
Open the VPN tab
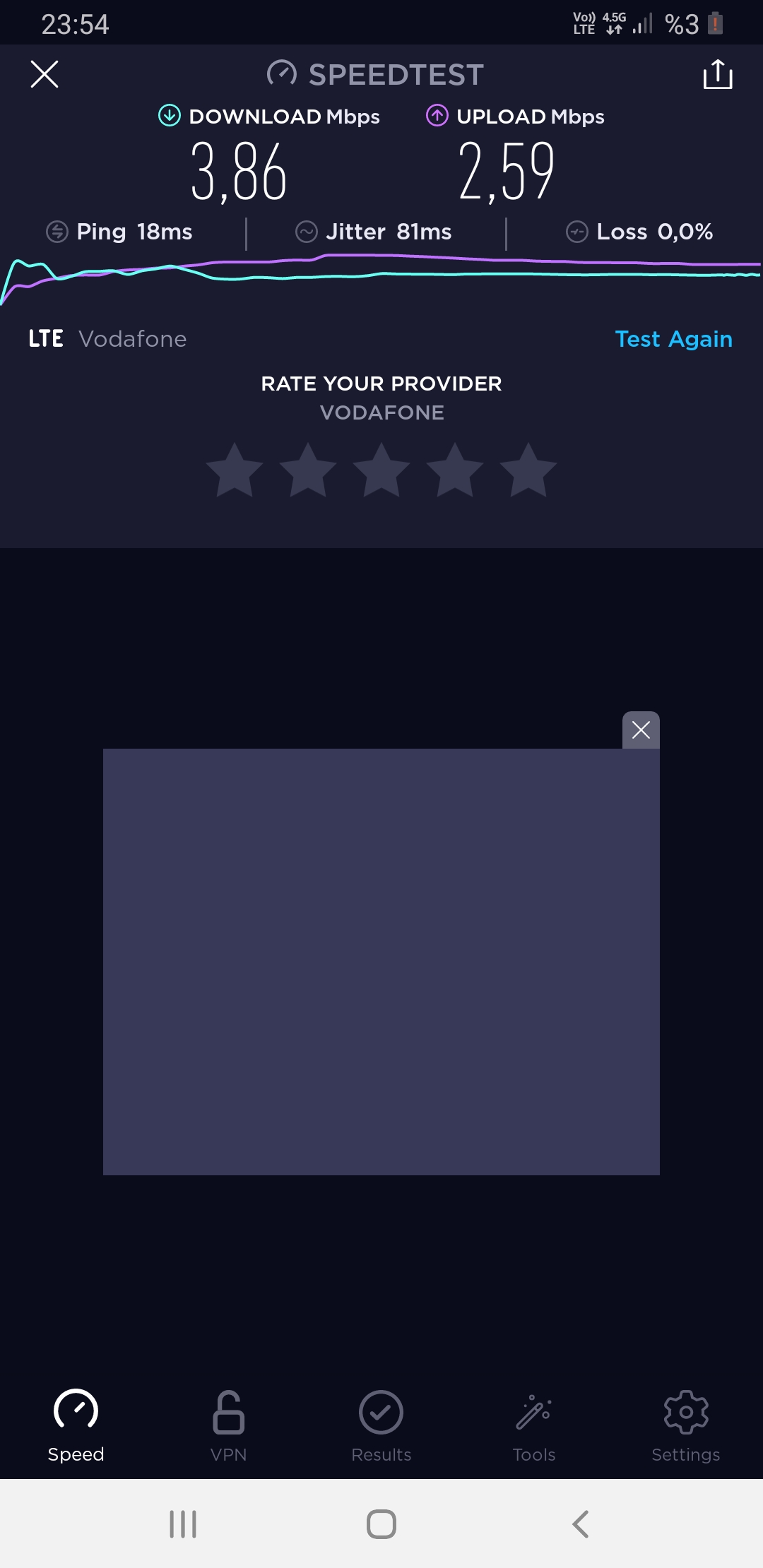coord(228,1426)
